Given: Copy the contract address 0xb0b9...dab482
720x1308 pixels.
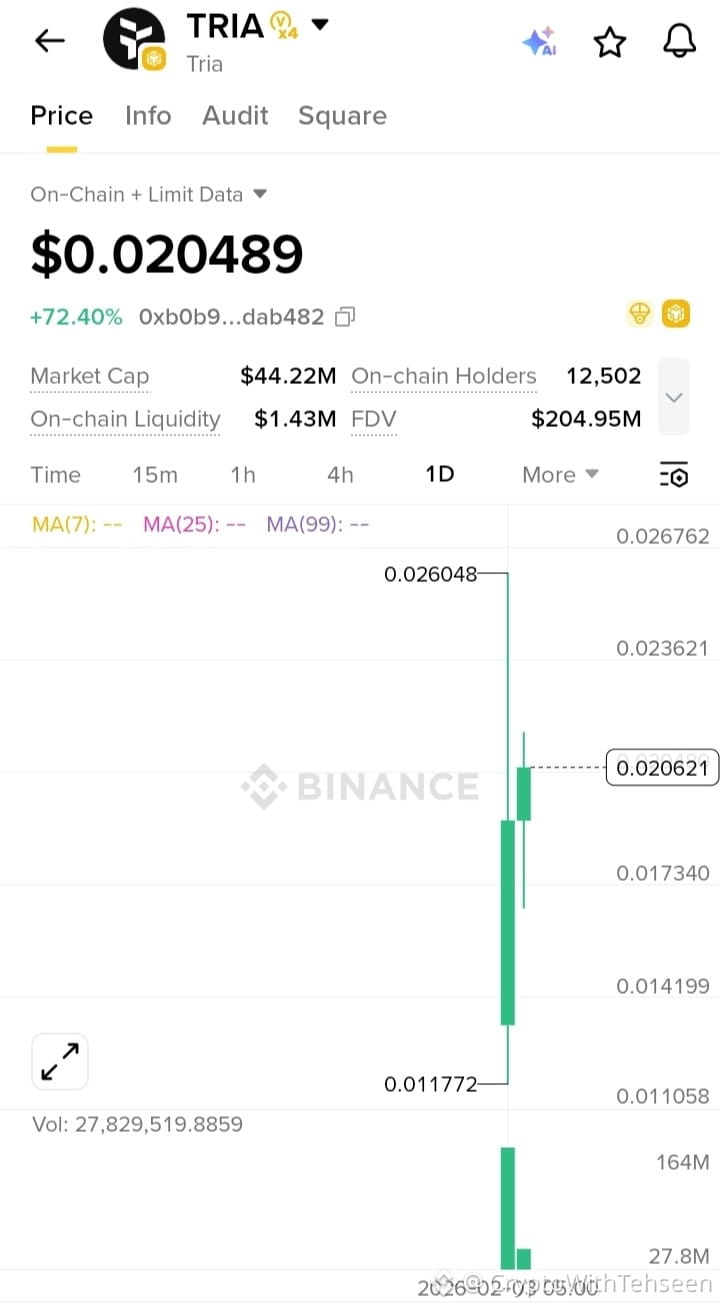Looking at the screenshot, I should [x=345, y=317].
